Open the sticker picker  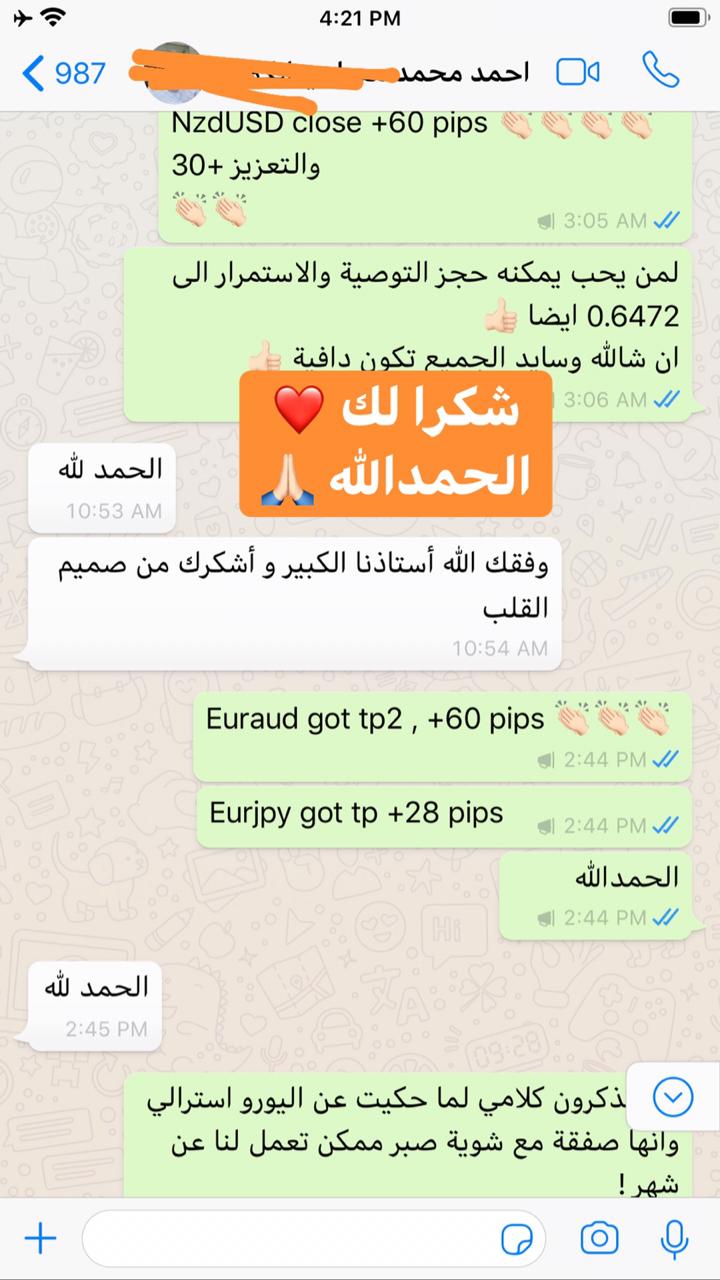(518, 1240)
